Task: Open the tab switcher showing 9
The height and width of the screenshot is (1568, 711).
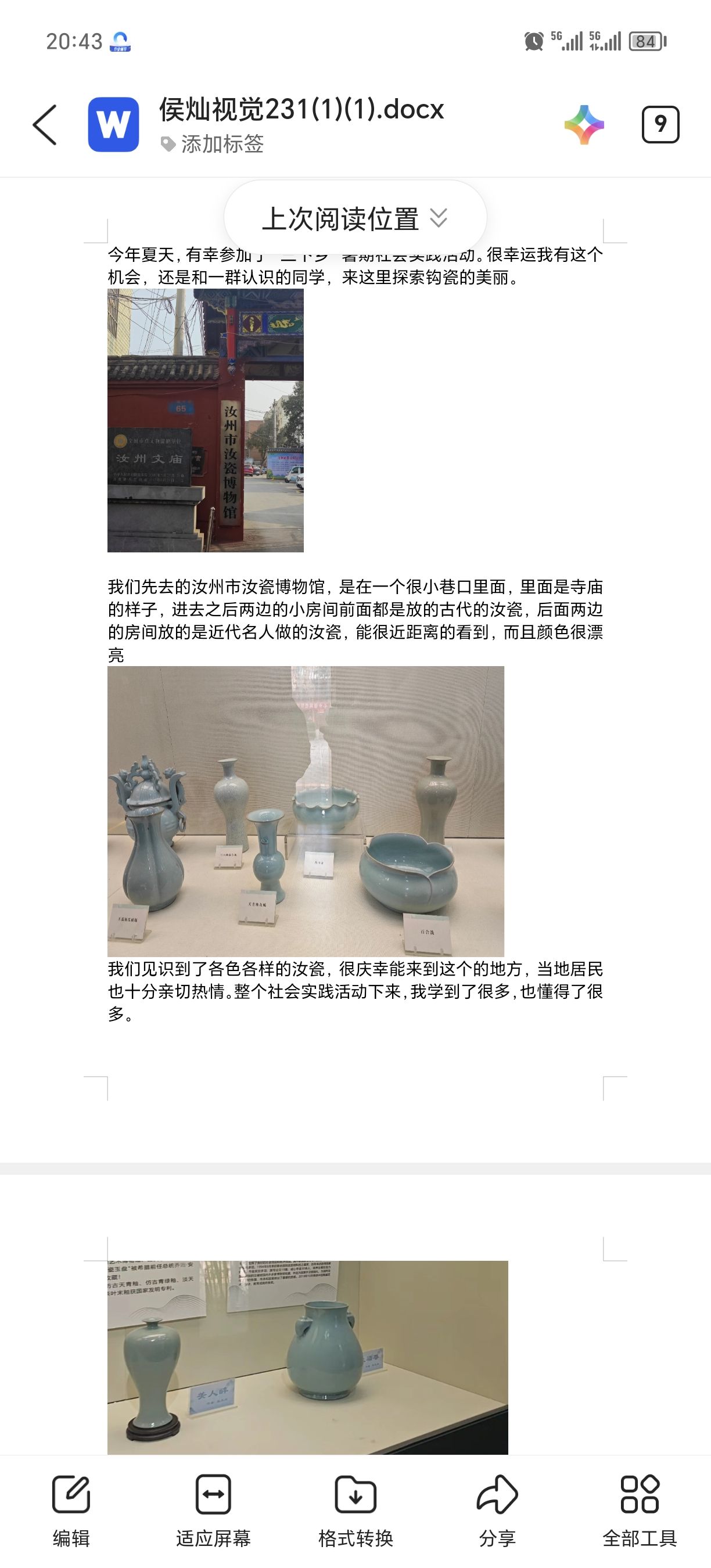Action: click(660, 125)
